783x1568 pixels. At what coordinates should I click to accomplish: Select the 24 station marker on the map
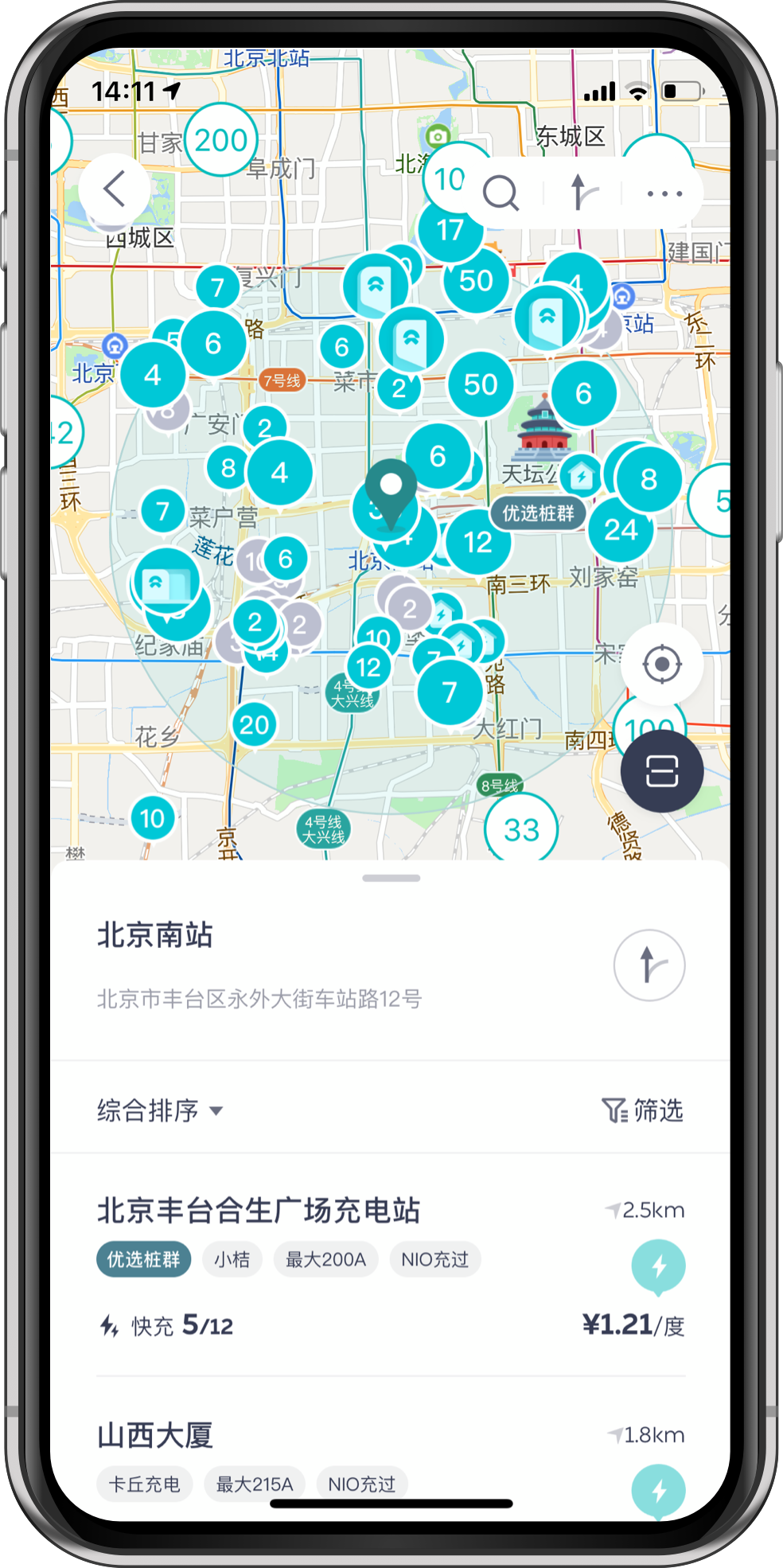621,529
